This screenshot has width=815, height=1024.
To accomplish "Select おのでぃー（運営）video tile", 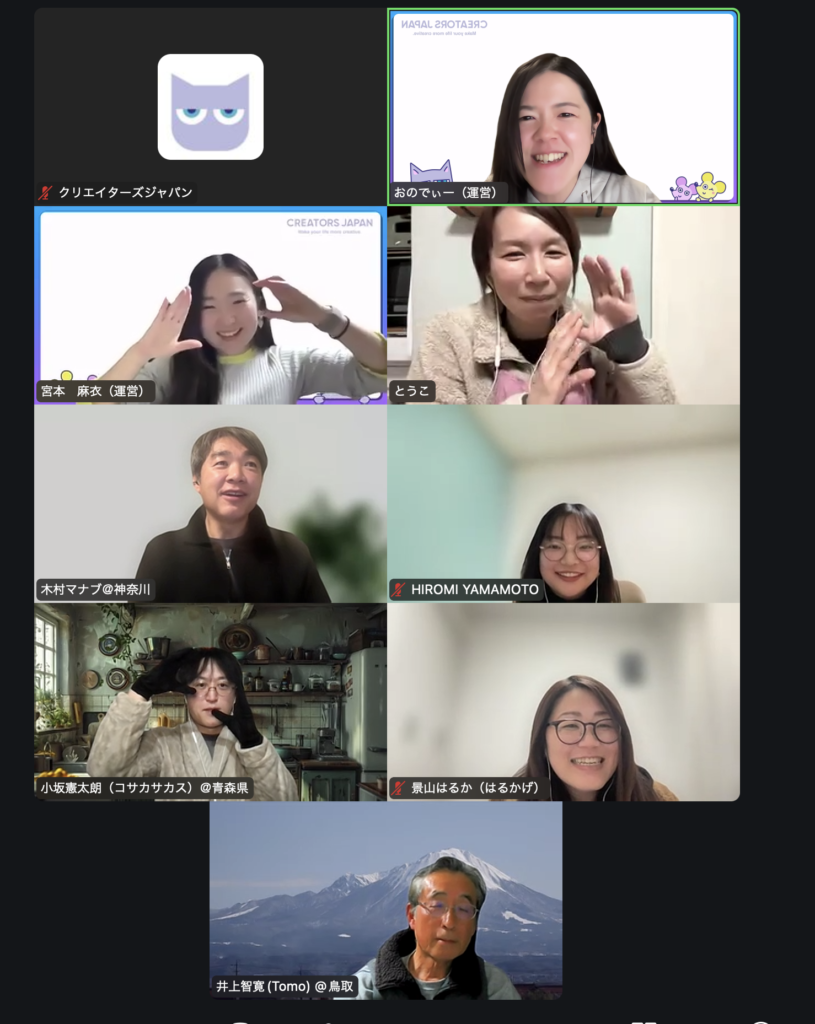I will click(563, 107).
